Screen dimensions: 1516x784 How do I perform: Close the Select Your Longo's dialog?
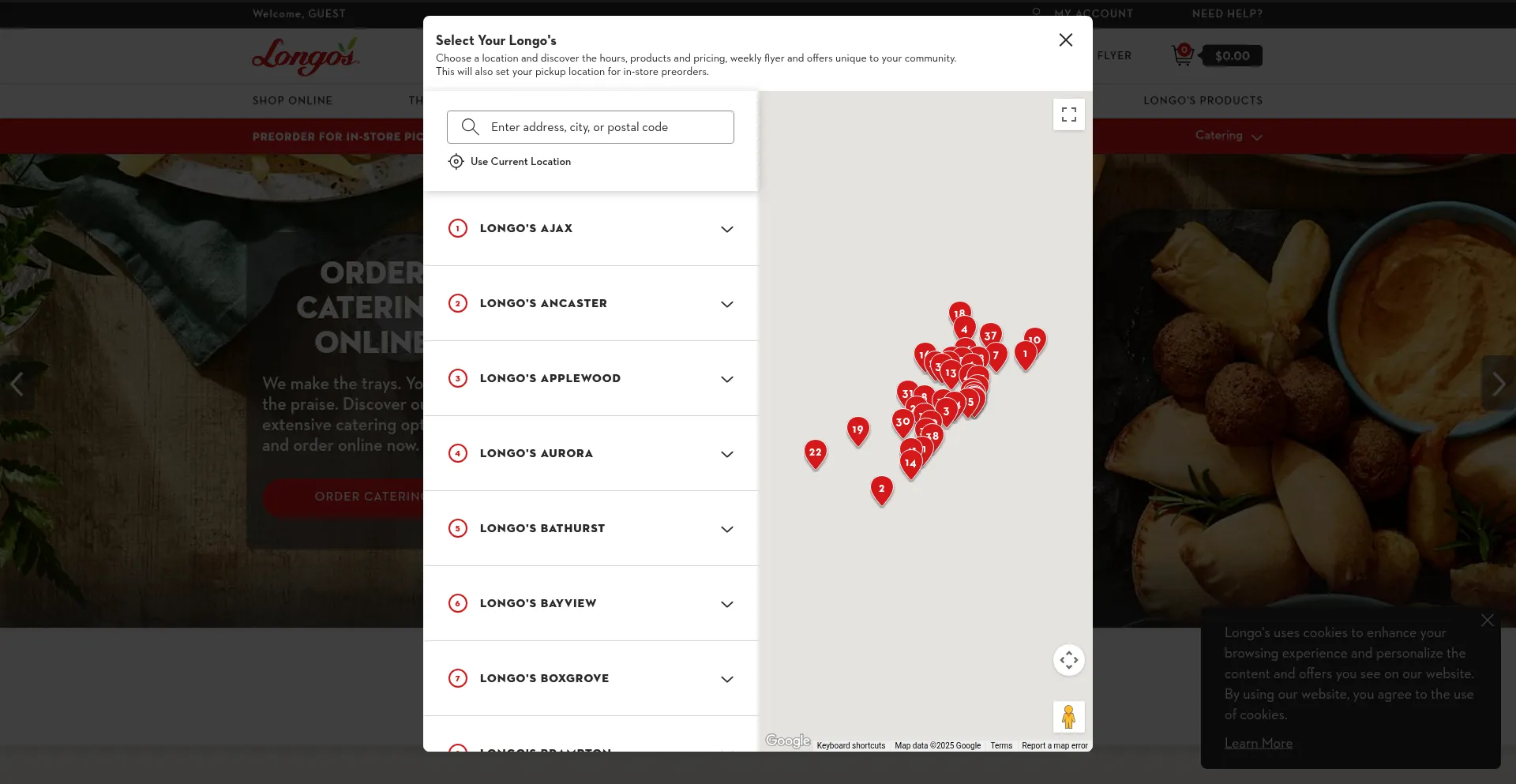coord(1065,40)
